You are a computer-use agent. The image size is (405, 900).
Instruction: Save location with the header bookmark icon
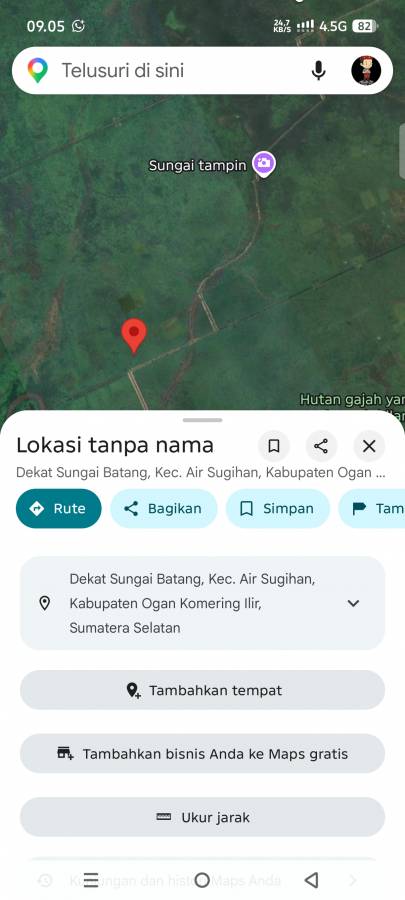click(x=274, y=446)
